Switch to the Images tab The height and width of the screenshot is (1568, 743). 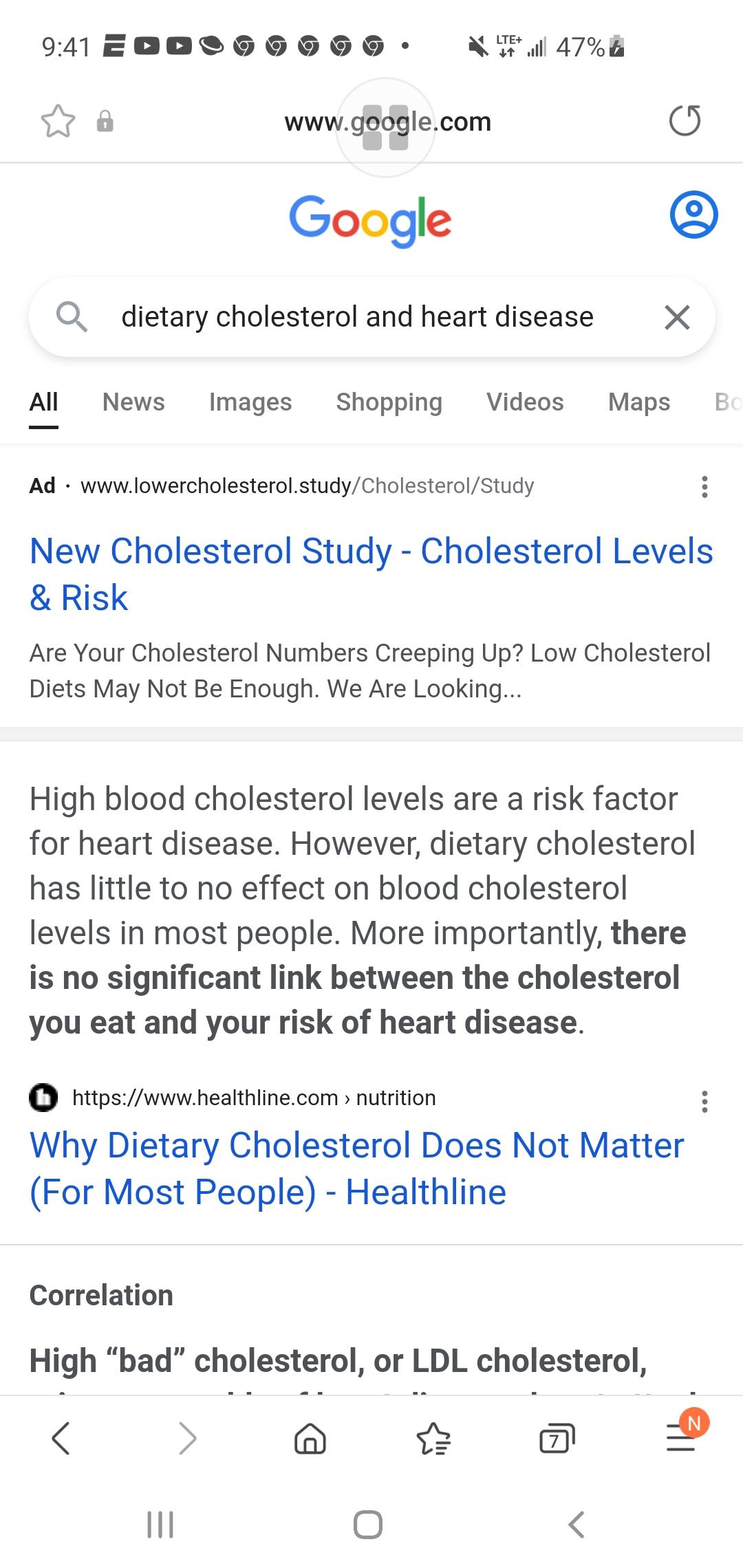click(250, 402)
